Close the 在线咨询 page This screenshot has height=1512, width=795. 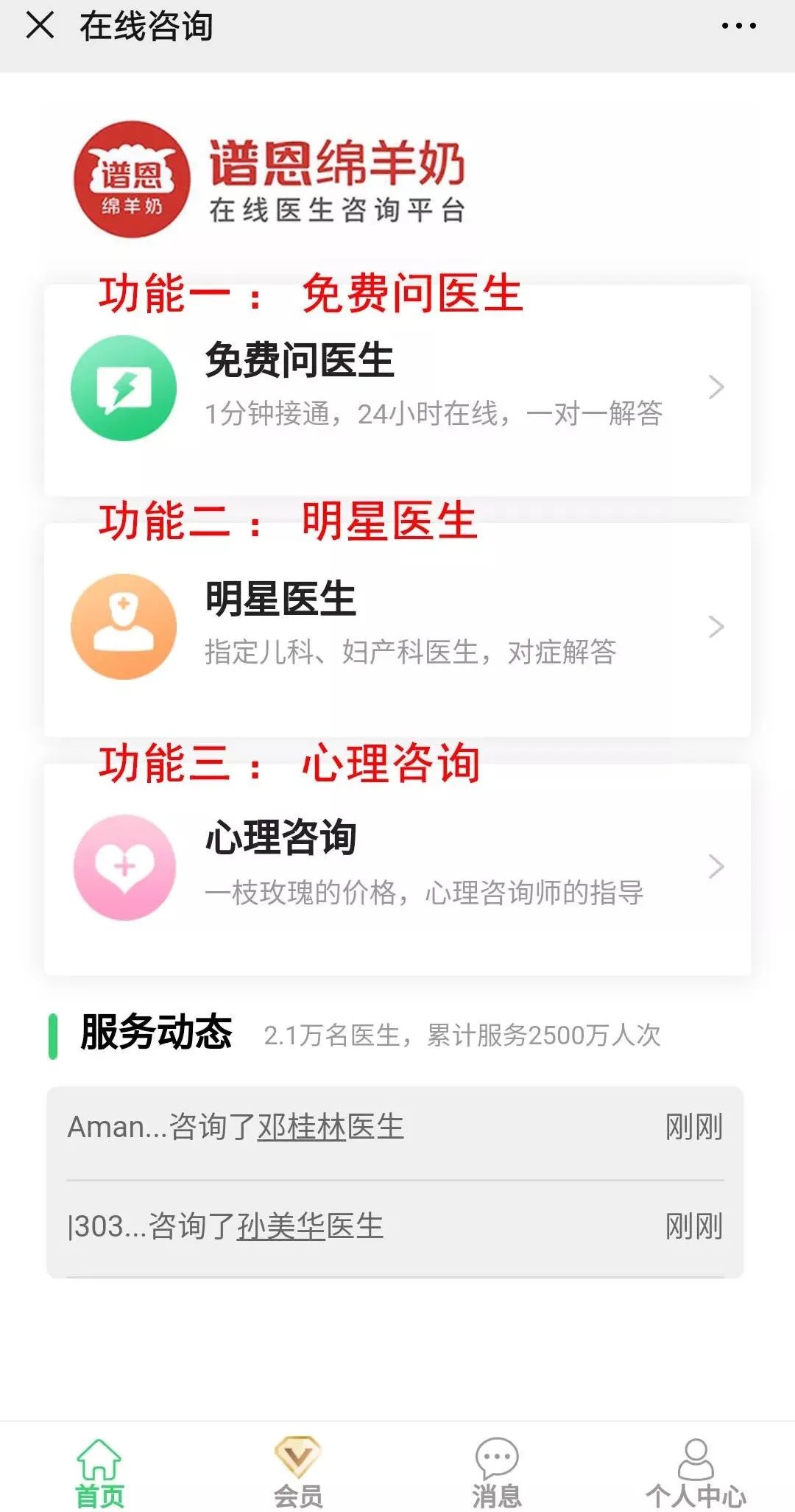coord(40,26)
